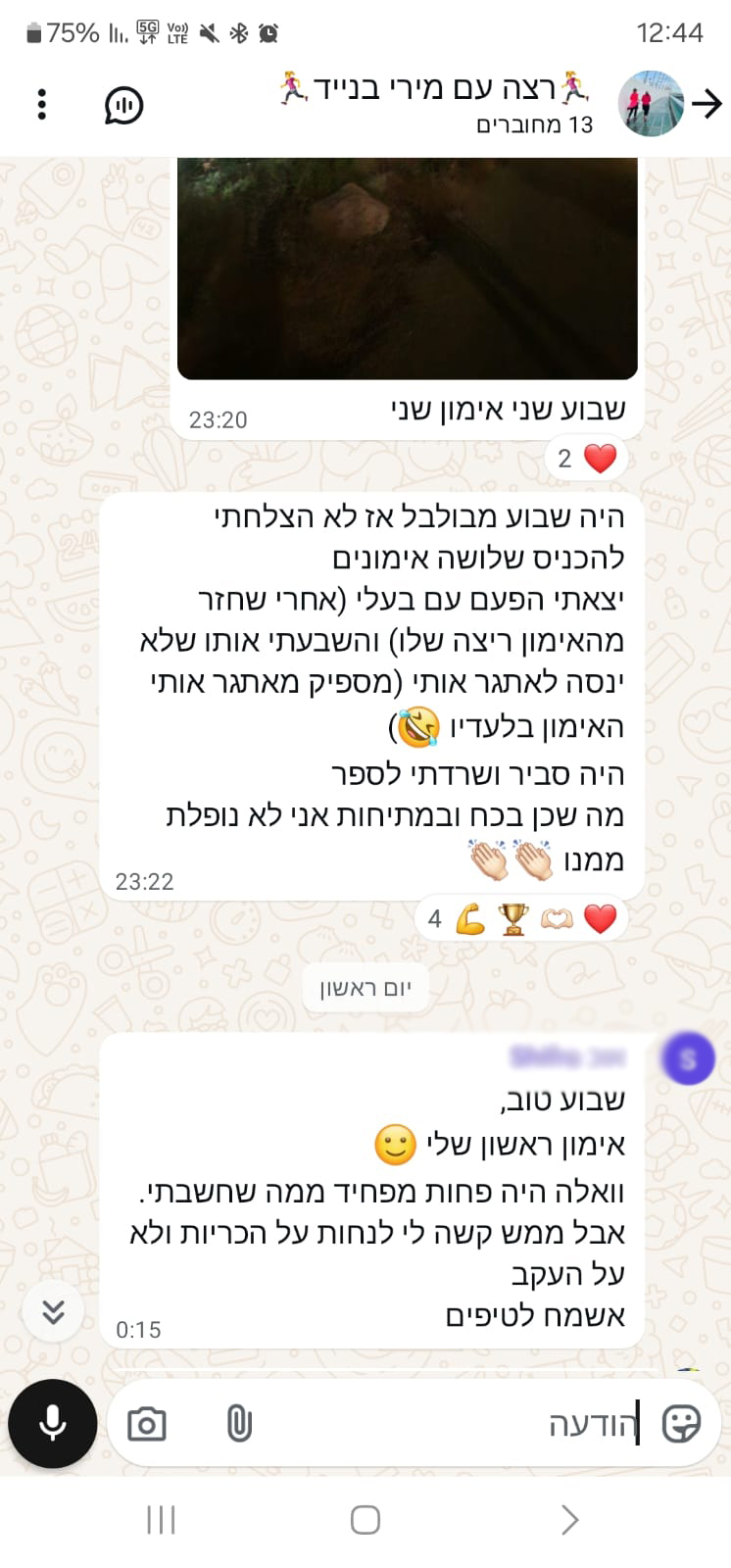Record a voice message
731x1568 pixels.
[x=53, y=1423]
